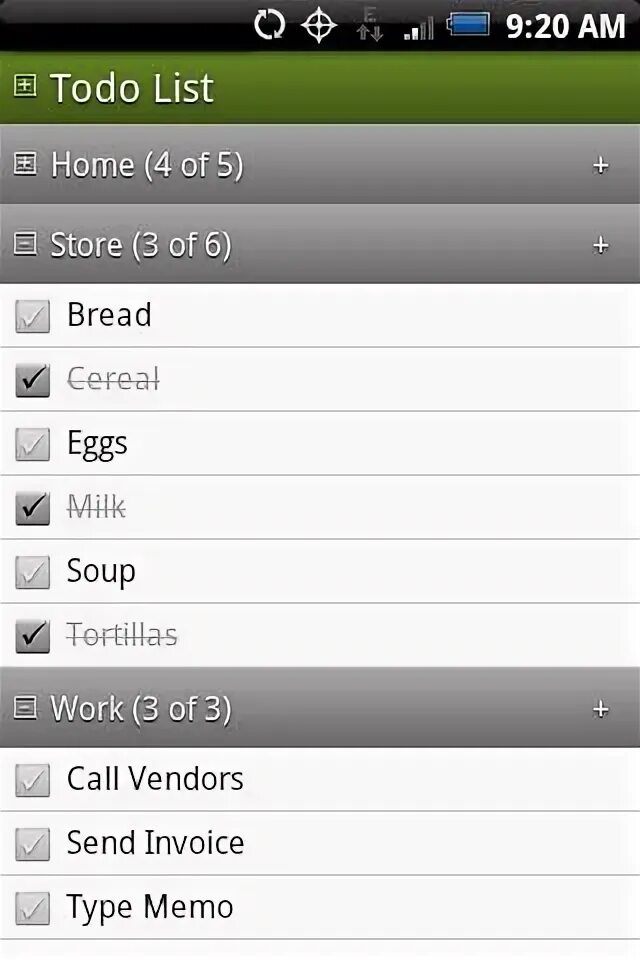Mark Send Invoice as complete
Viewport: 640px width, 960px height.
33,844
